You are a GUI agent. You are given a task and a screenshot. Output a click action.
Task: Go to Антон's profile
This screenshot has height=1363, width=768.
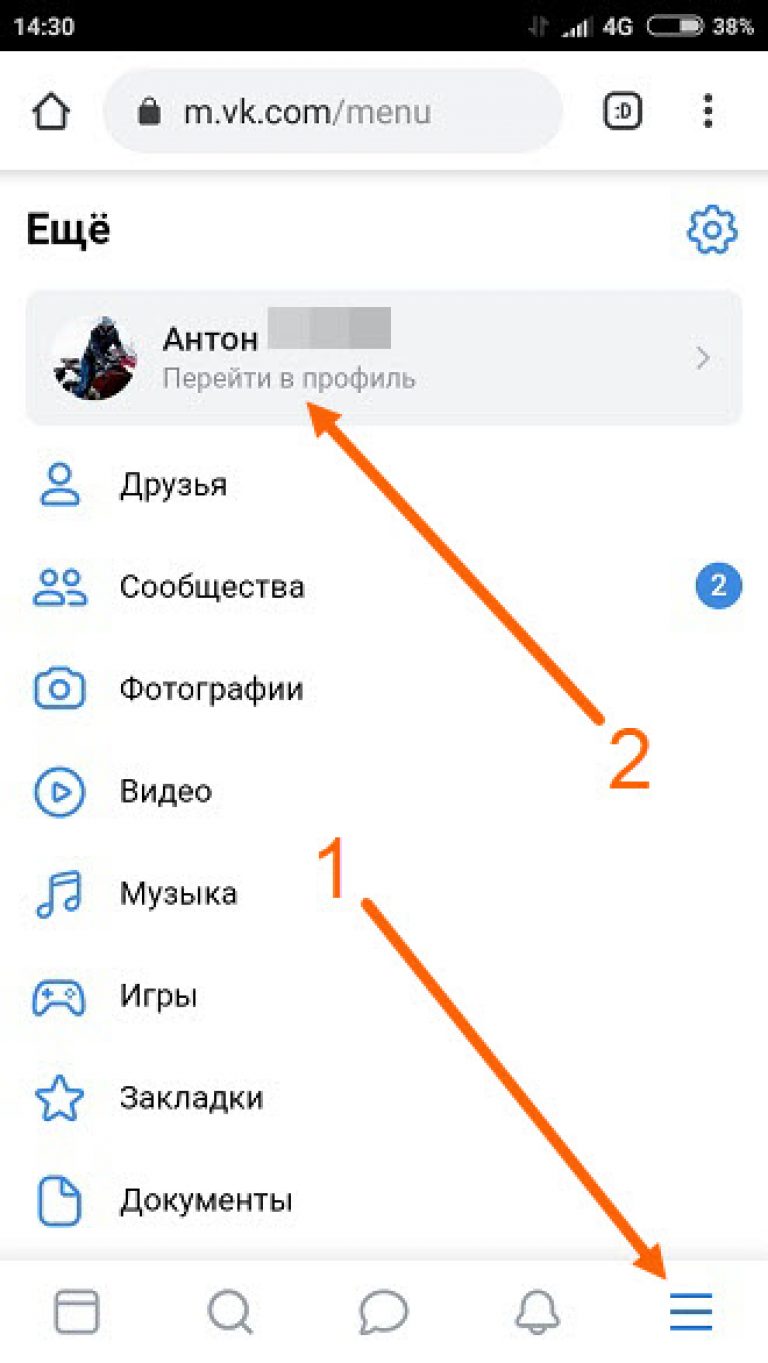pos(383,358)
